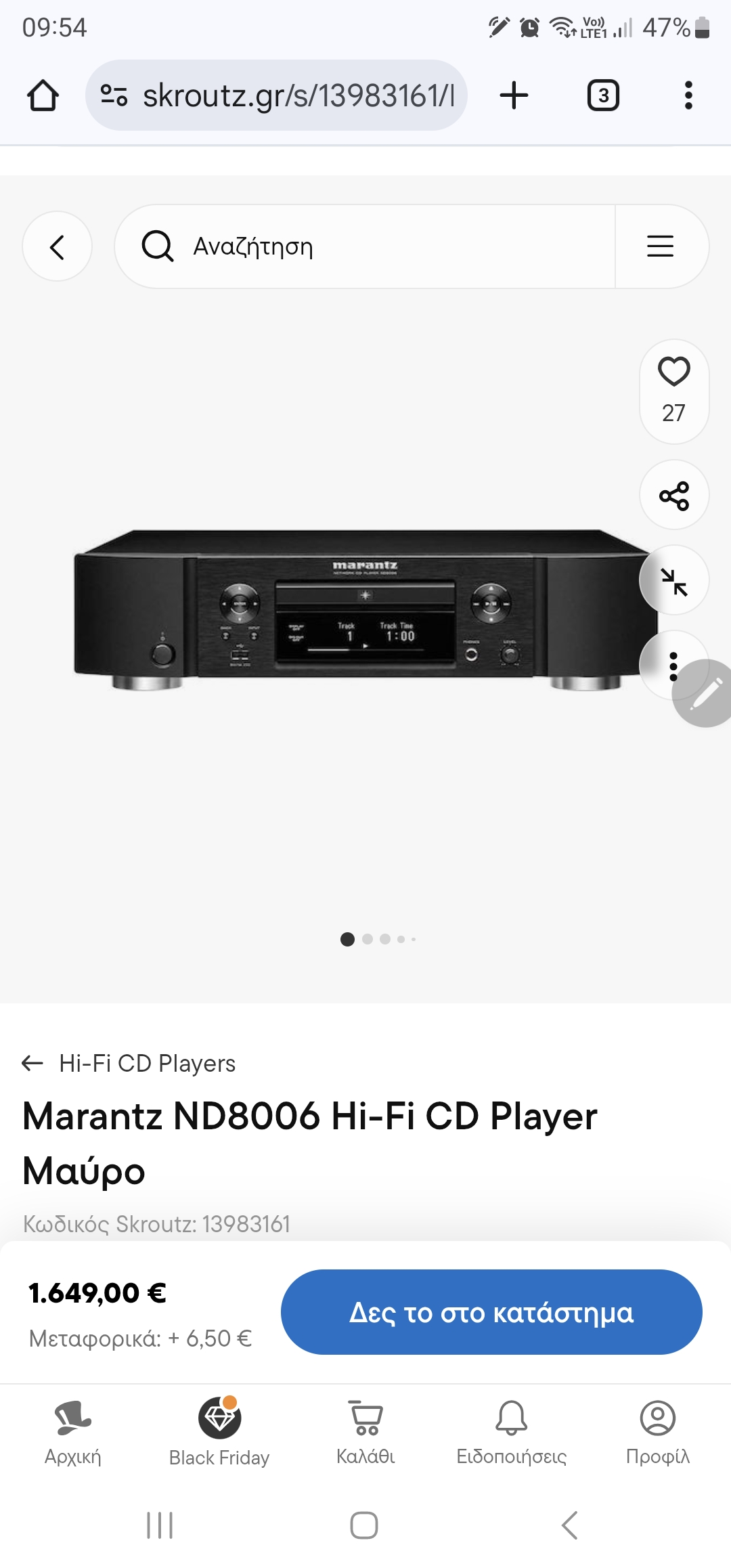Show the open tabs switcher
The image size is (731, 1568).
click(602, 95)
